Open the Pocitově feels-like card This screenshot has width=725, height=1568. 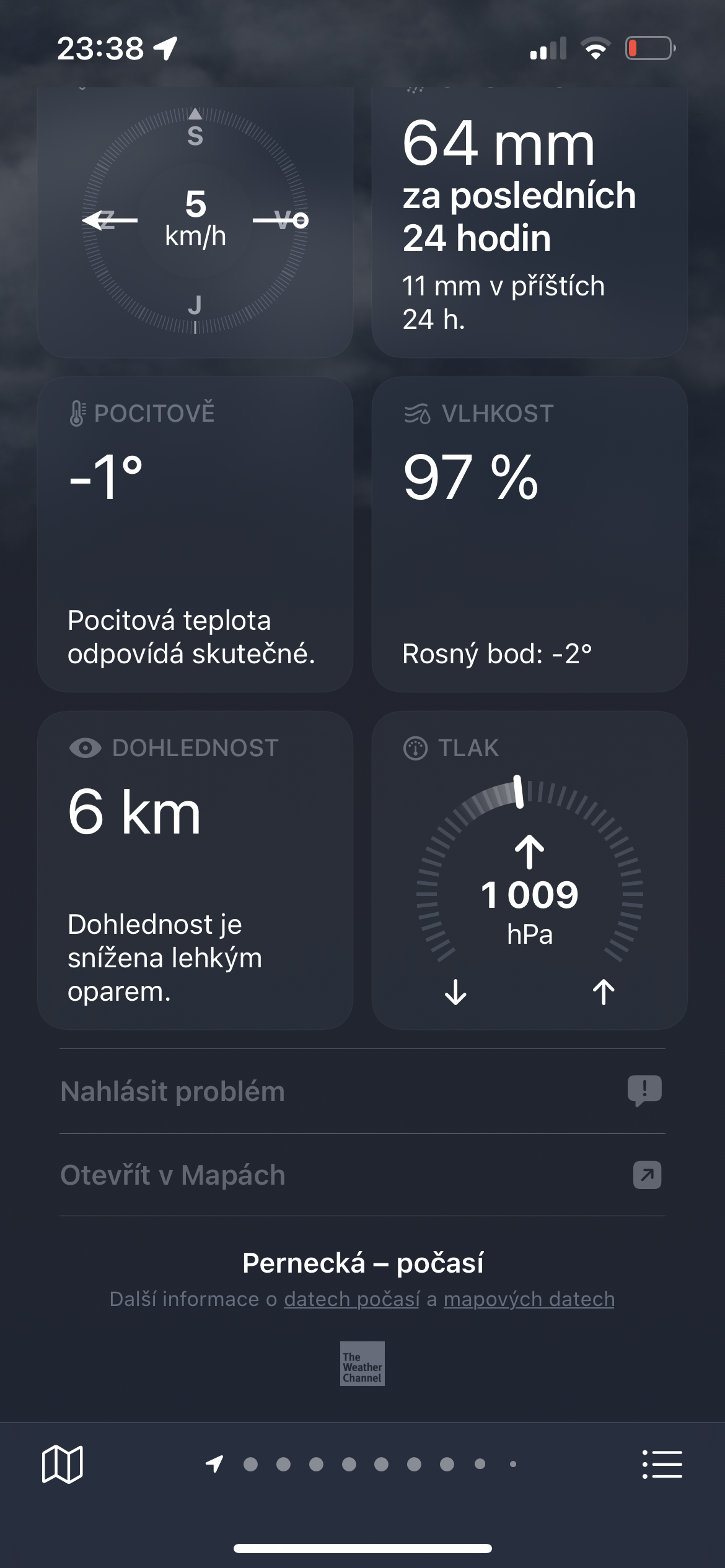195,534
